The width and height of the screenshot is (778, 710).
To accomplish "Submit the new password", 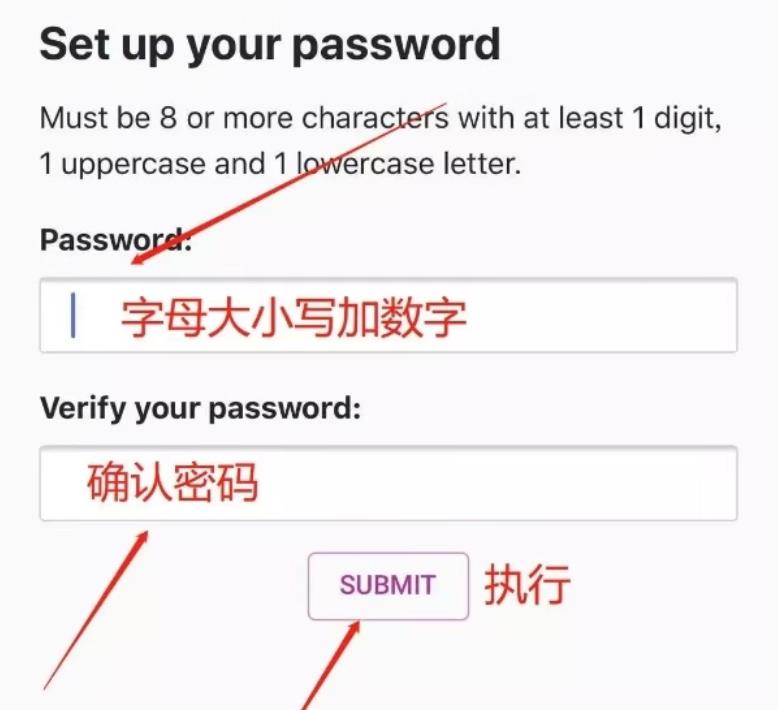I will [388, 586].
